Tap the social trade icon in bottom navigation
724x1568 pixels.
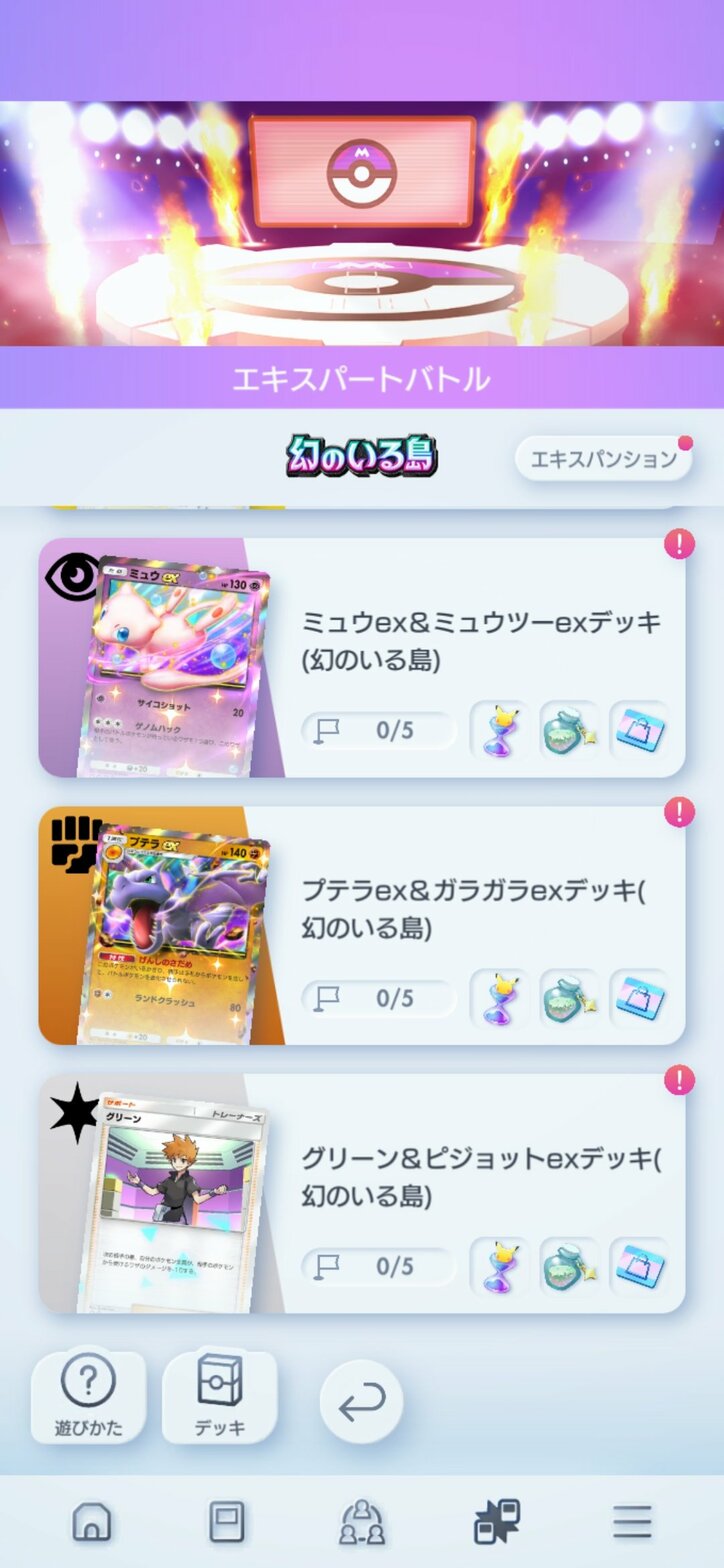(362, 1520)
